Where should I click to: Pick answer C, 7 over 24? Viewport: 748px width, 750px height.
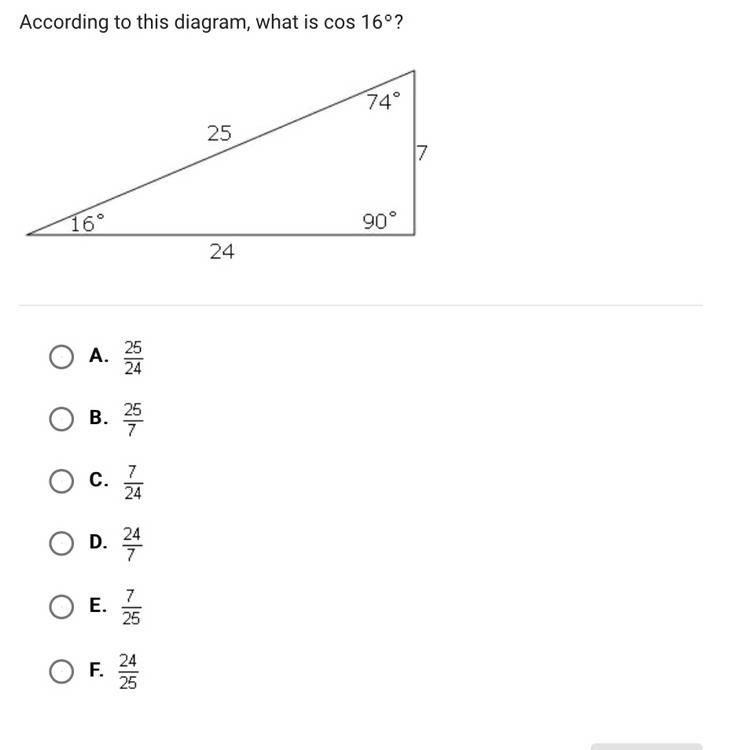(61, 481)
